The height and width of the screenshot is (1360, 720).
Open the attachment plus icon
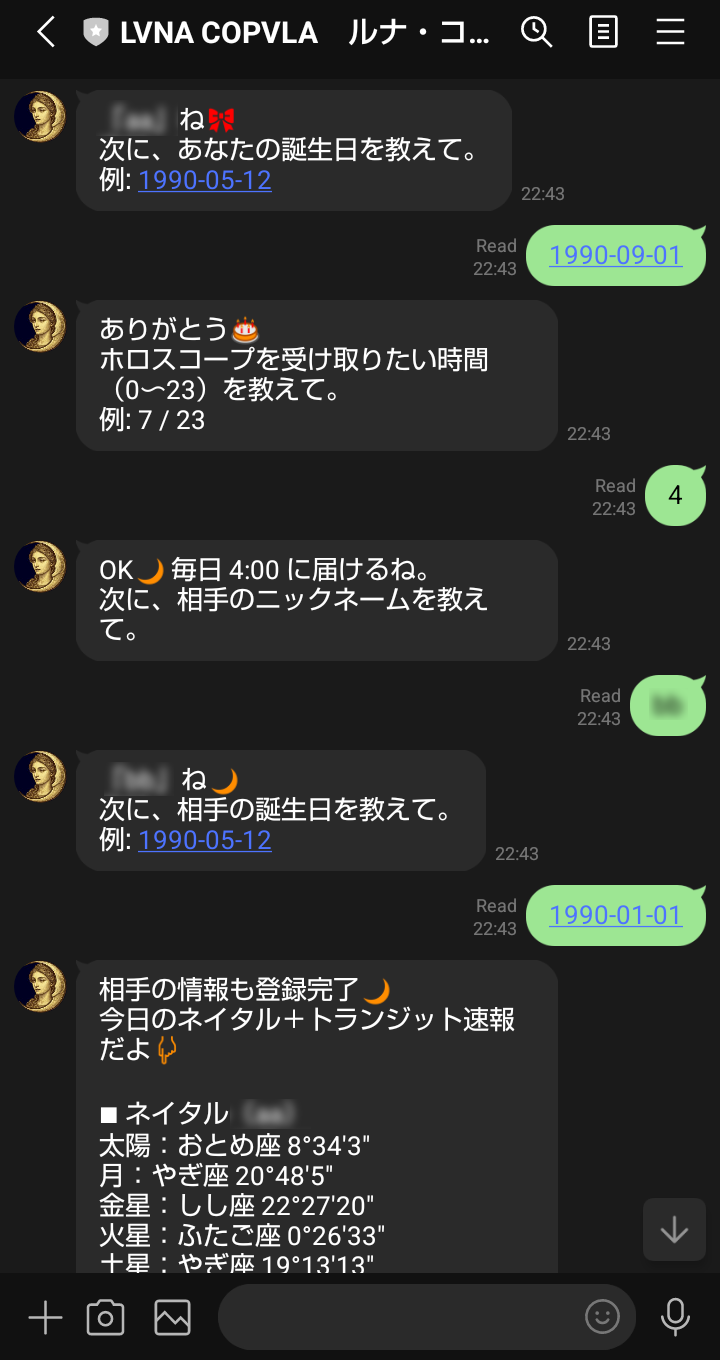pyautogui.click(x=44, y=1317)
